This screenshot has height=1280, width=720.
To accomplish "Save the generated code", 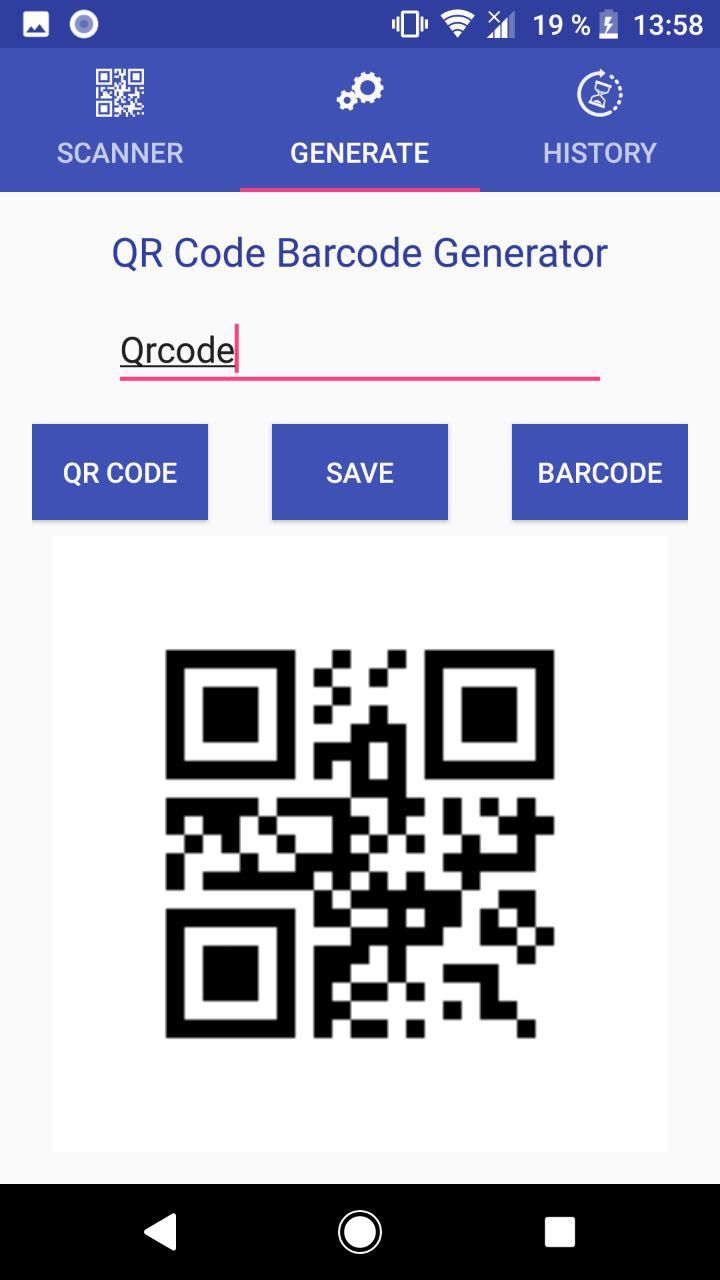I will coord(360,472).
